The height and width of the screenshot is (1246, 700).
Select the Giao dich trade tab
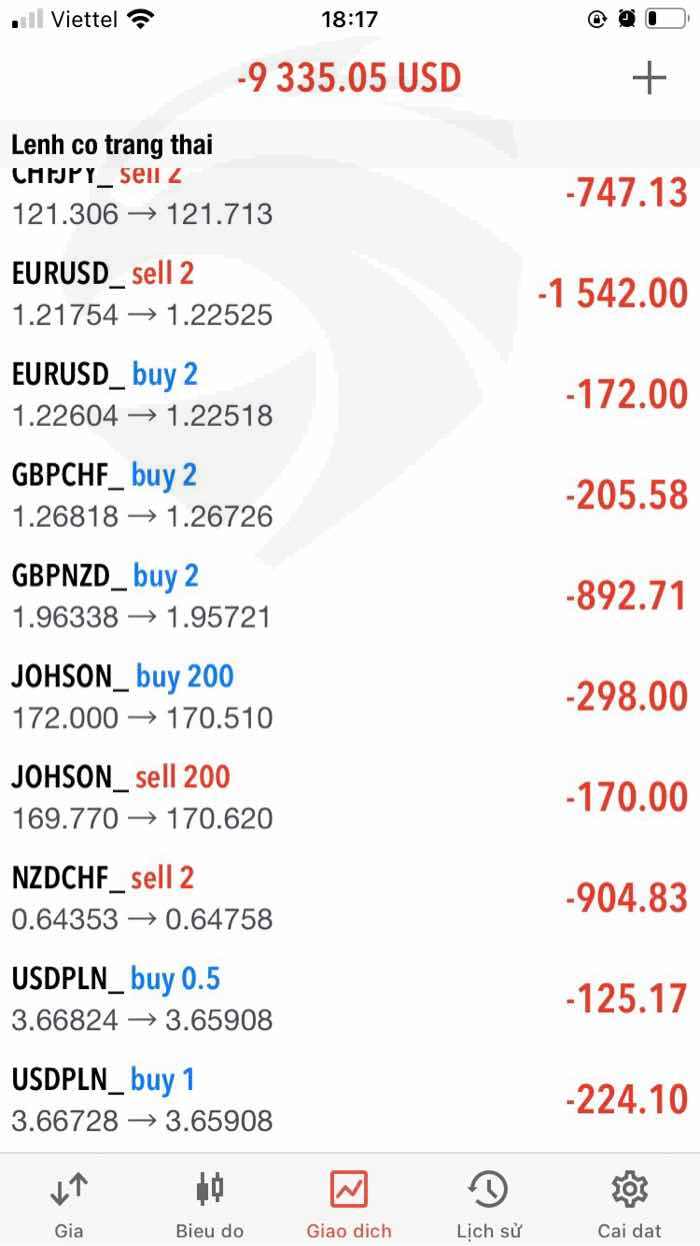pos(349,1203)
